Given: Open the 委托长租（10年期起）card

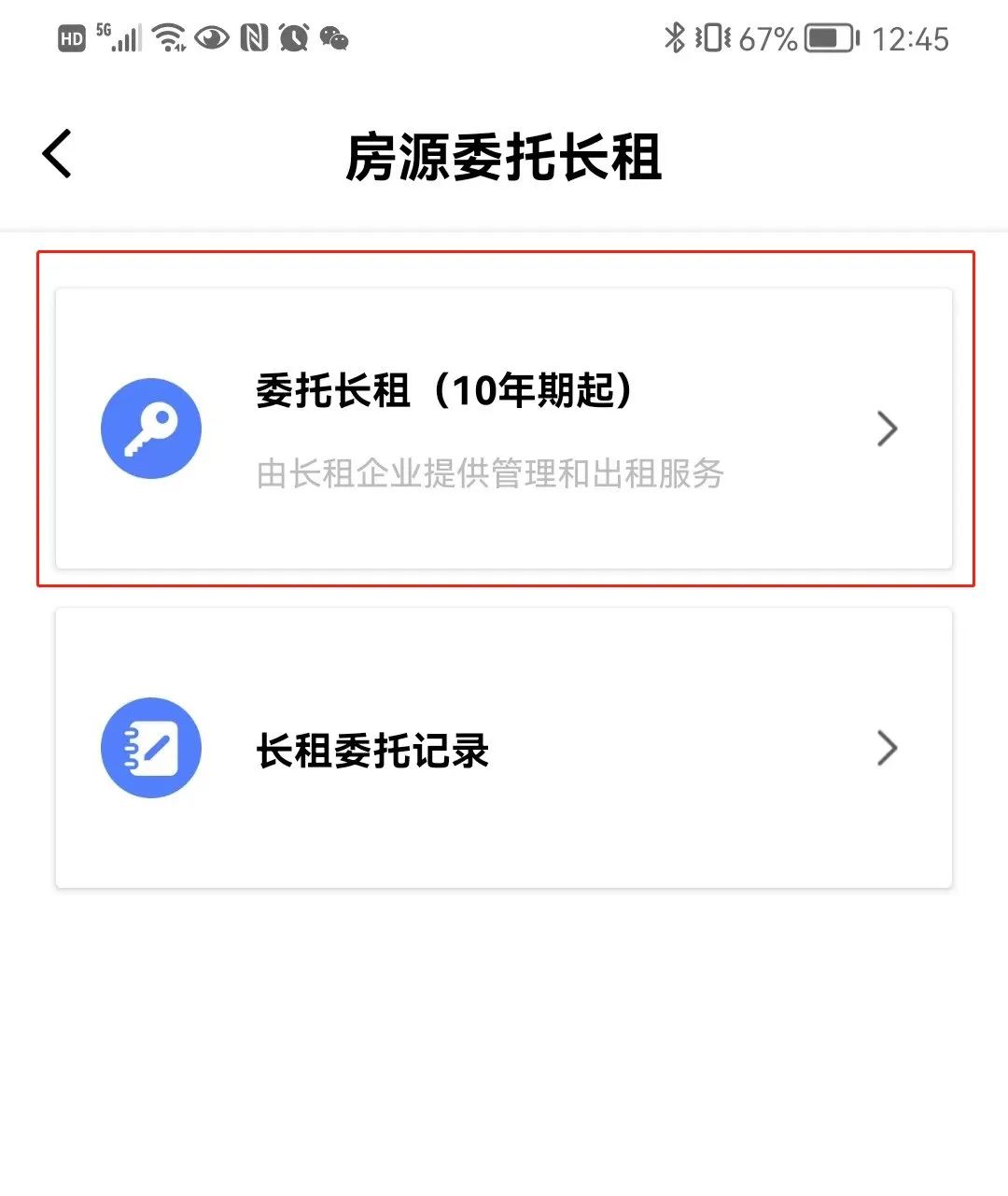Looking at the screenshot, I should (504, 428).
